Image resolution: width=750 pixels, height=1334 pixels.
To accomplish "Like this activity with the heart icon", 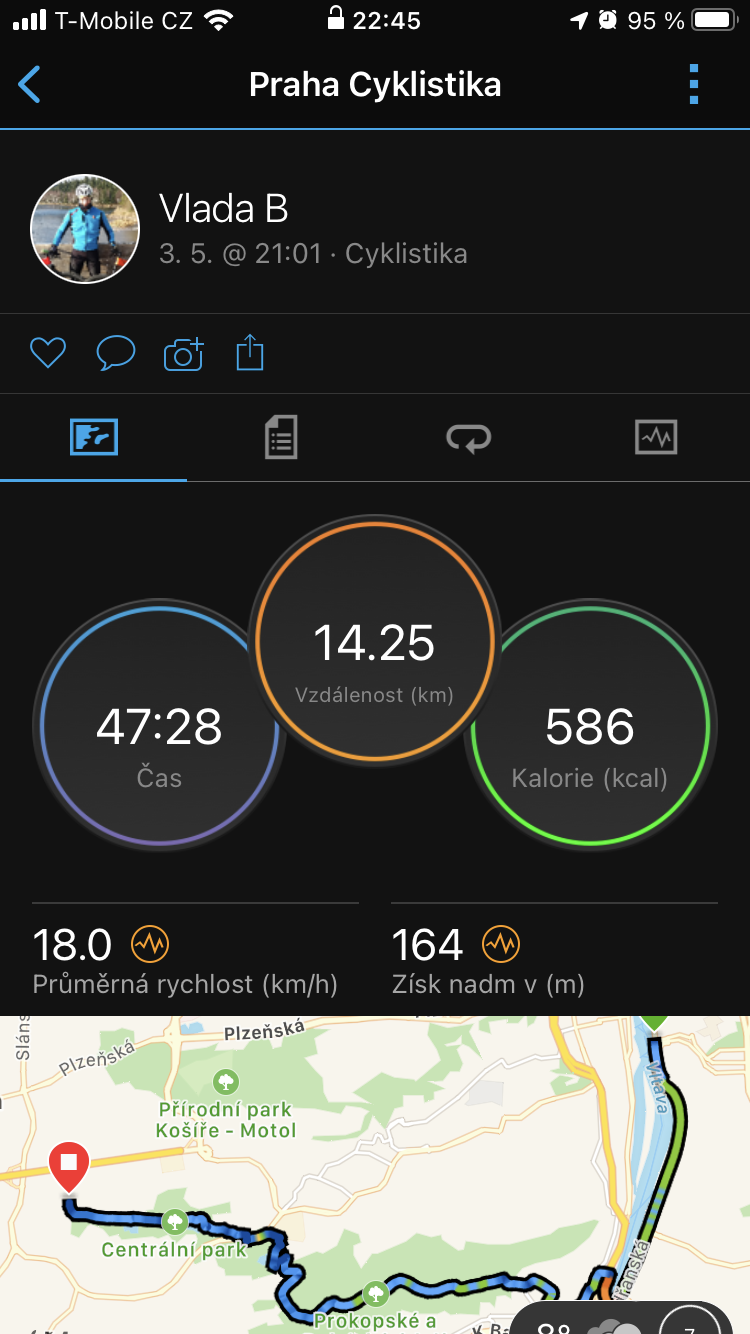I will point(48,353).
